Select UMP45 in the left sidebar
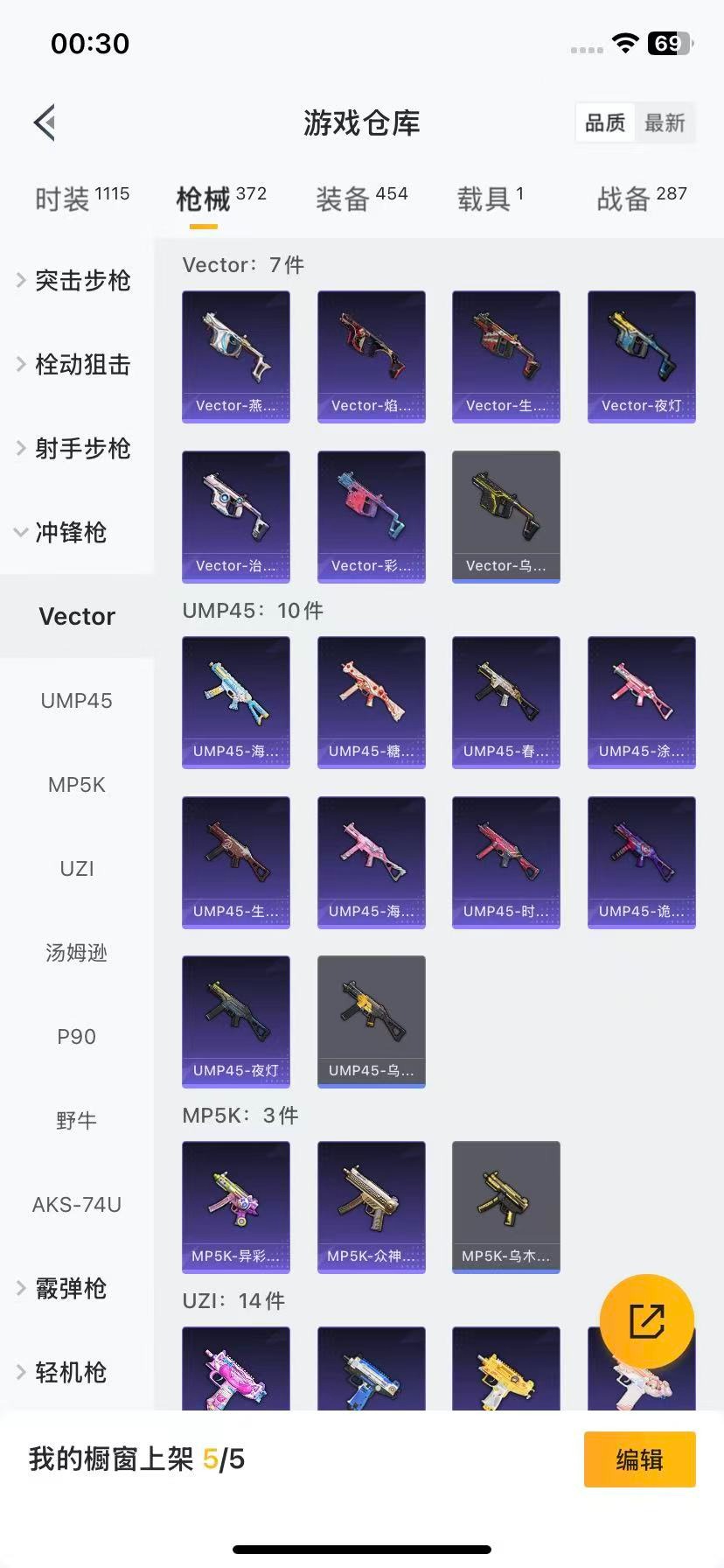Viewport: 724px width, 1568px height. coord(76,701)
